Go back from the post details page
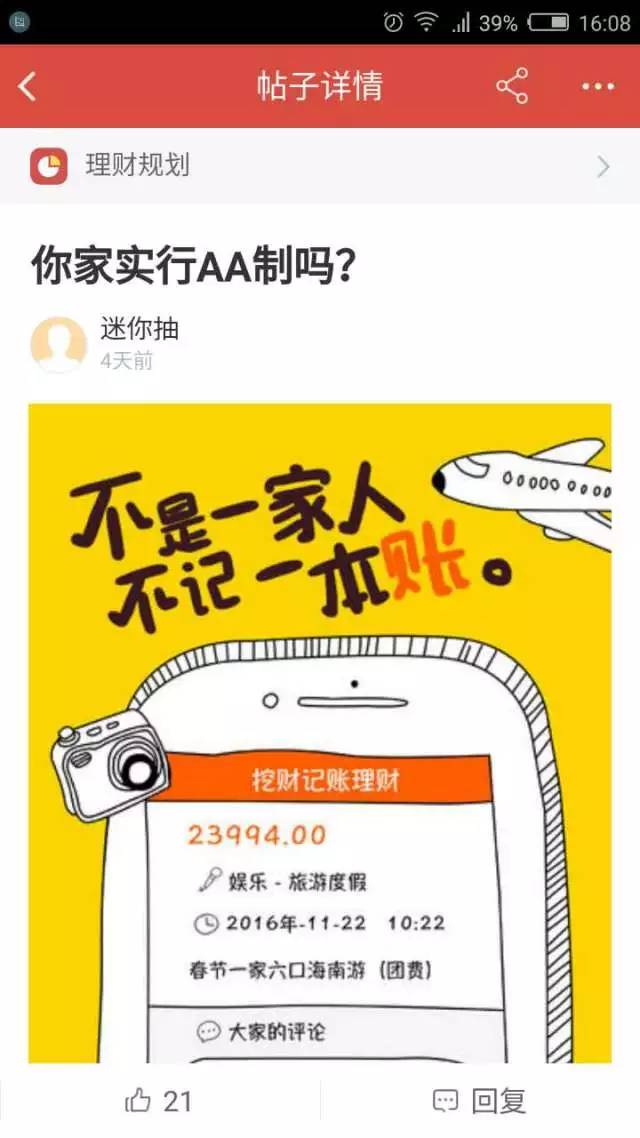The width and height of the screenshot is (640, 1138). (28, 87)
